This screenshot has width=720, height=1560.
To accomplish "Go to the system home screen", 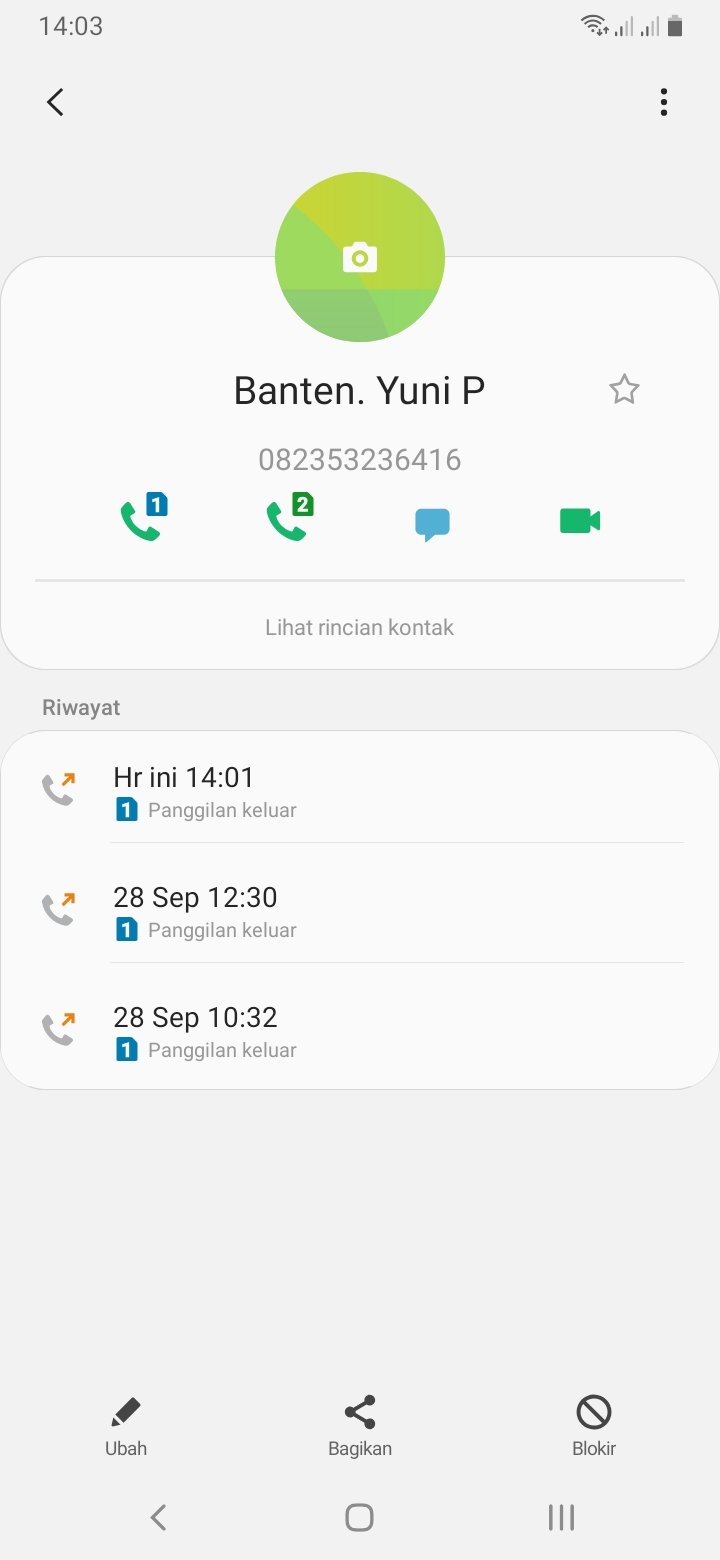I will pos(359,1517).
